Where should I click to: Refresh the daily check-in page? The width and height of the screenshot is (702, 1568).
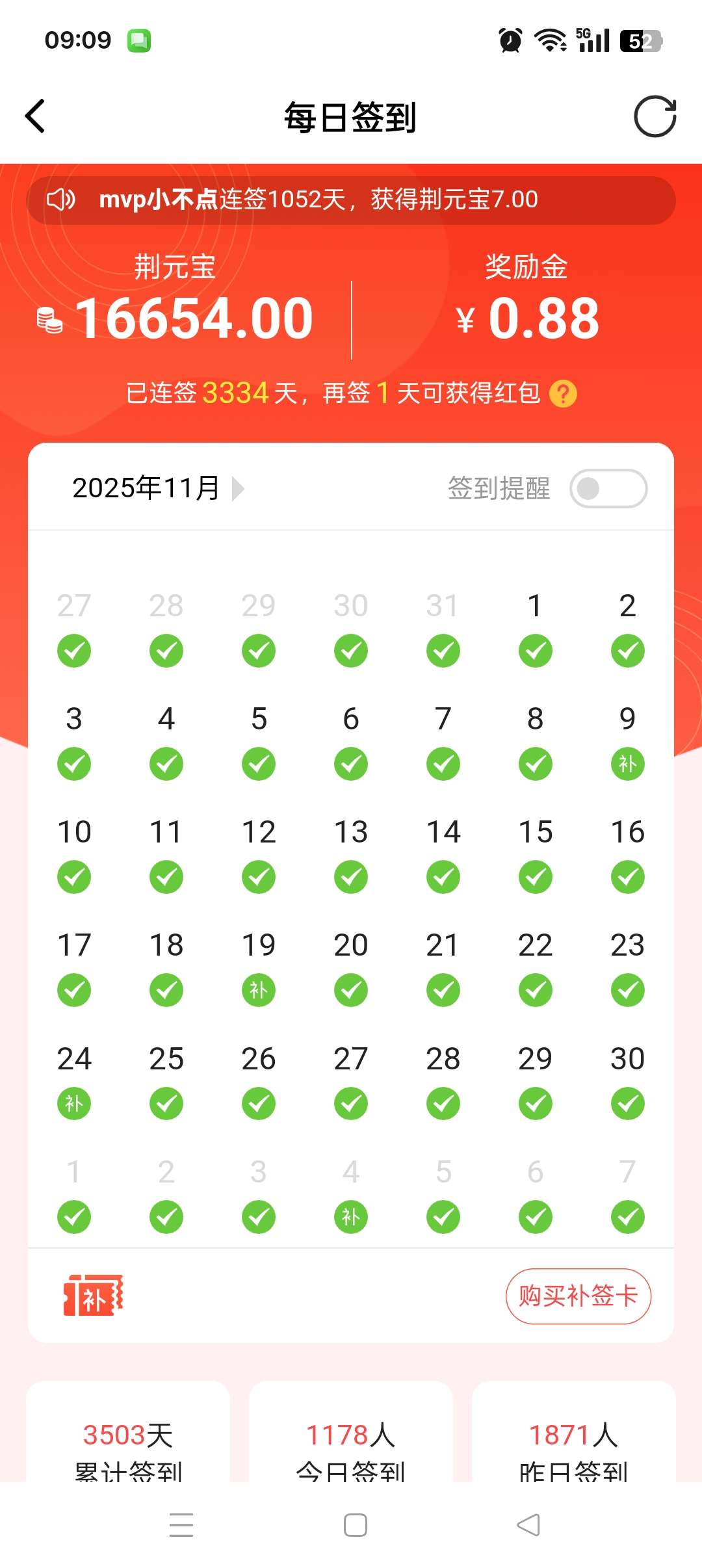coord(655,116)
